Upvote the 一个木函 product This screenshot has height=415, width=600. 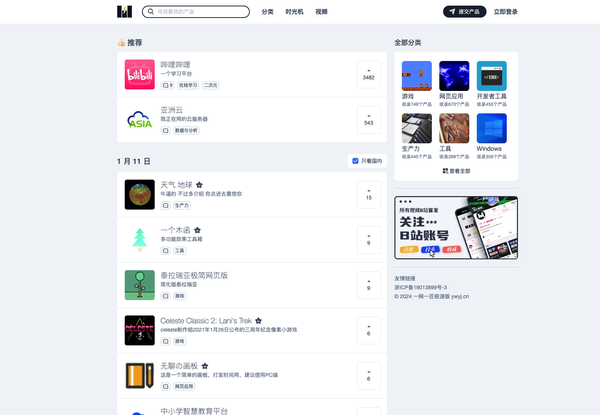368,238
